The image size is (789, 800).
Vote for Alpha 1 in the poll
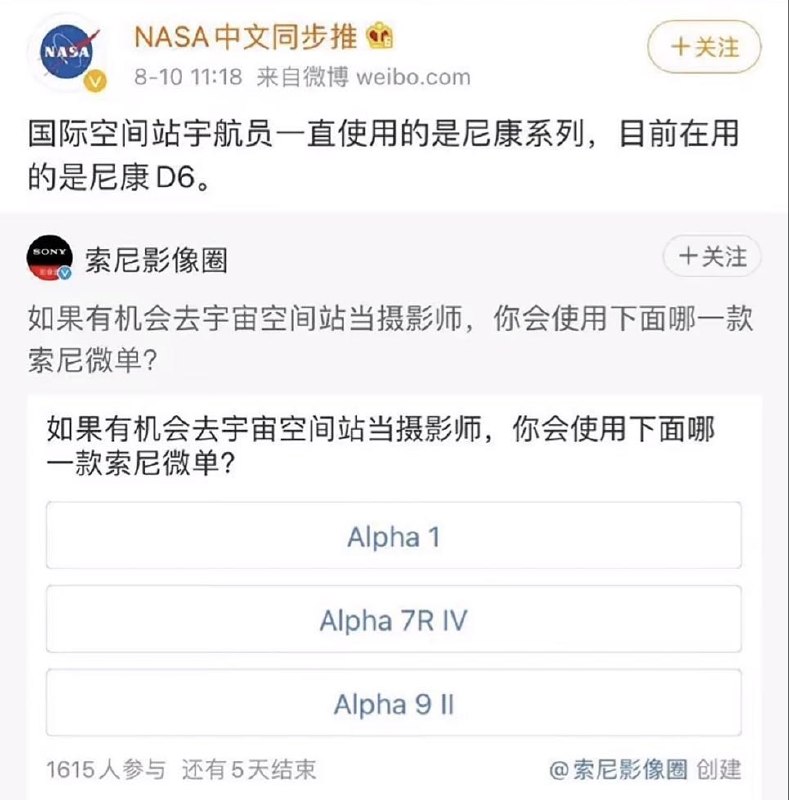[x=393, y=537]
